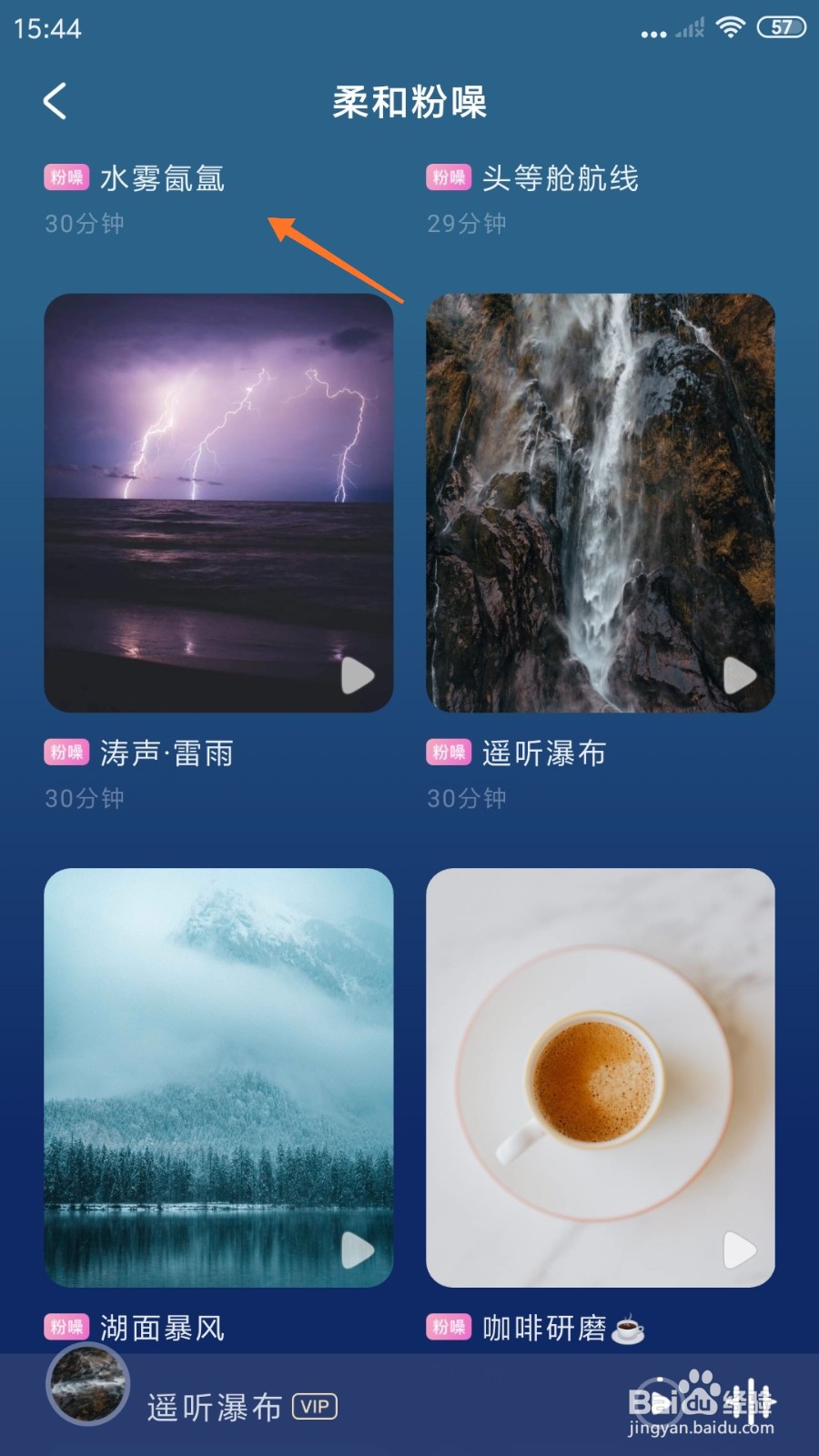The height and width of the screenshot is (1456, 819).
Task: Open the now-playing 遥听瀑布 mini player
Action: coord(214,1408)
